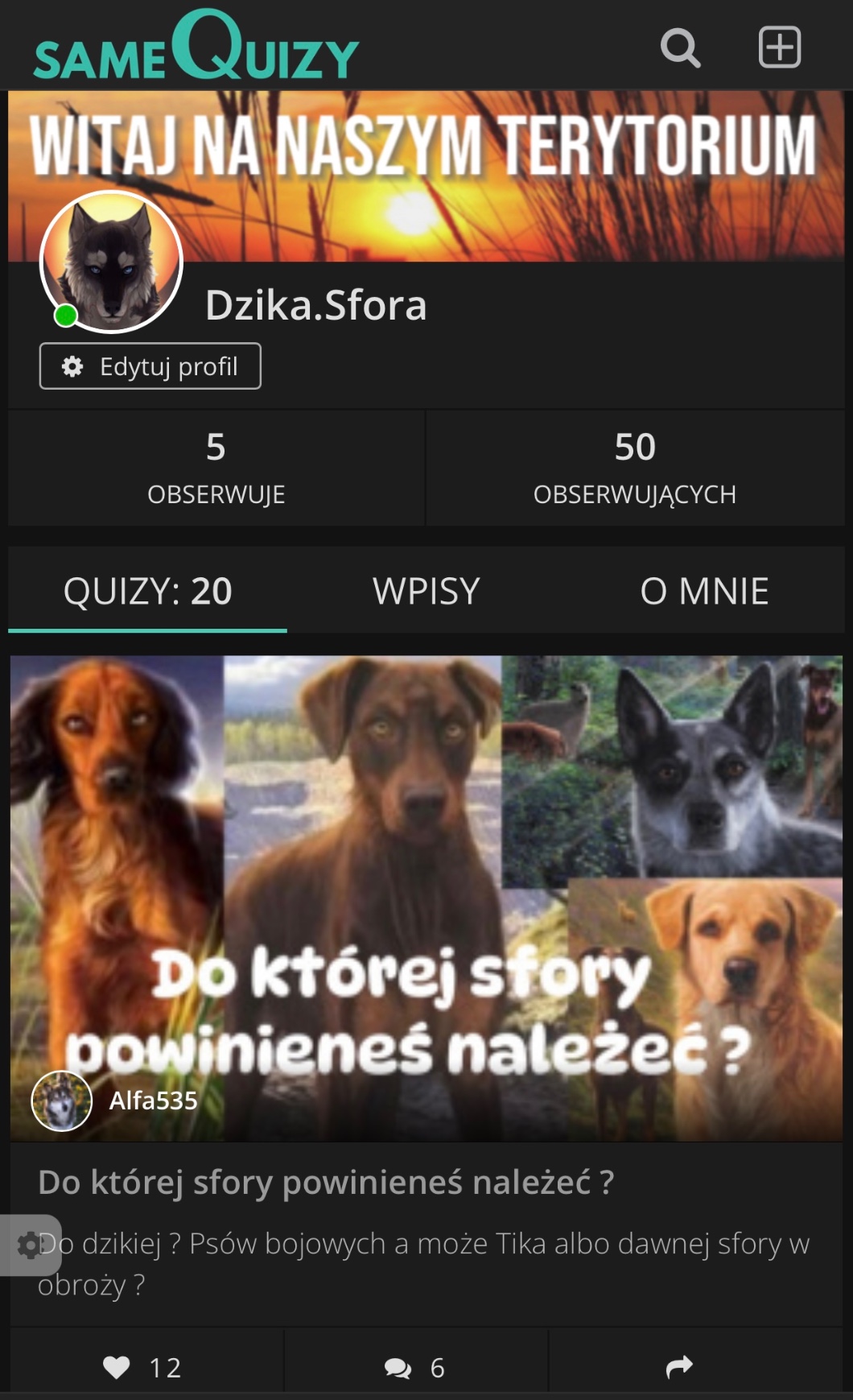Open the Dzika.Sfora profile avatar

112,262
